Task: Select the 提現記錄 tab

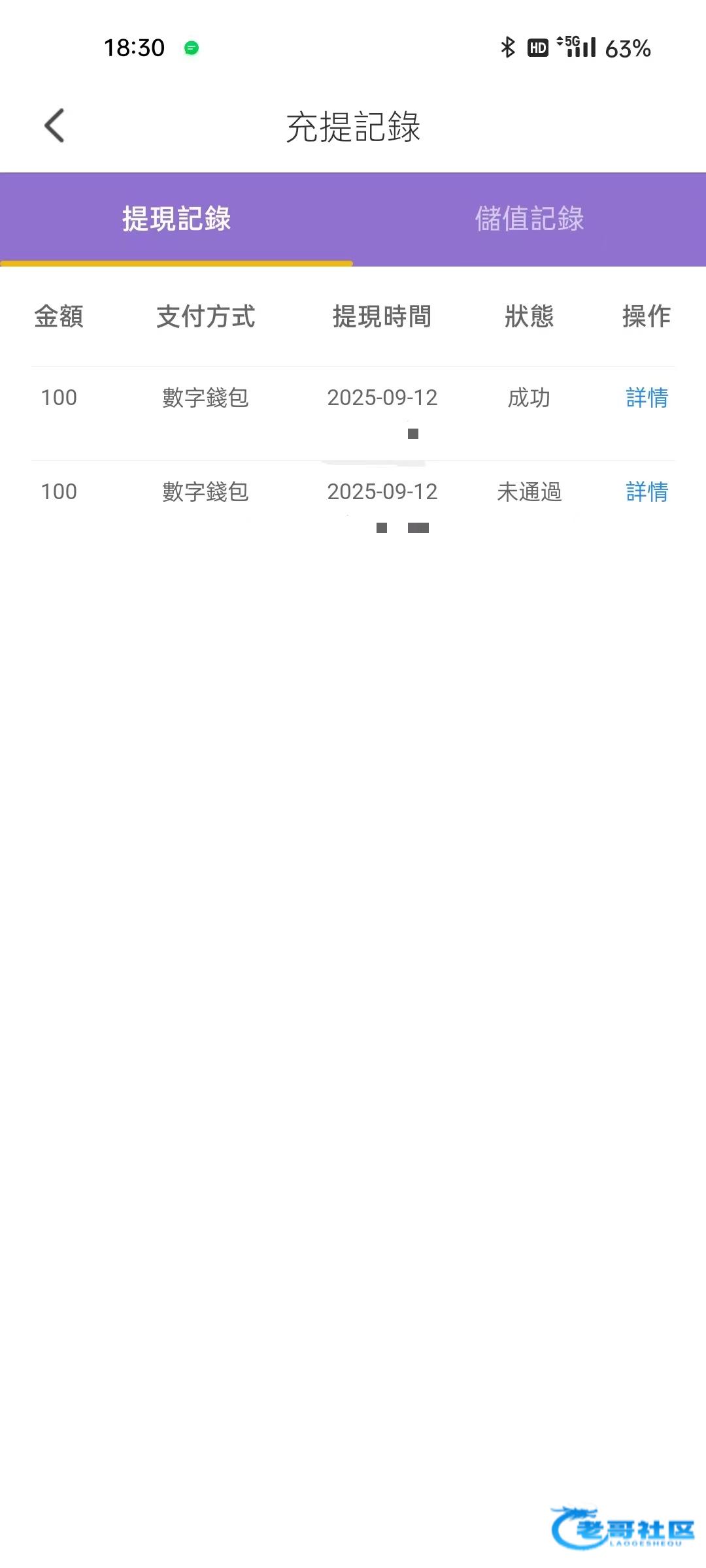Action: pos(176,219)
